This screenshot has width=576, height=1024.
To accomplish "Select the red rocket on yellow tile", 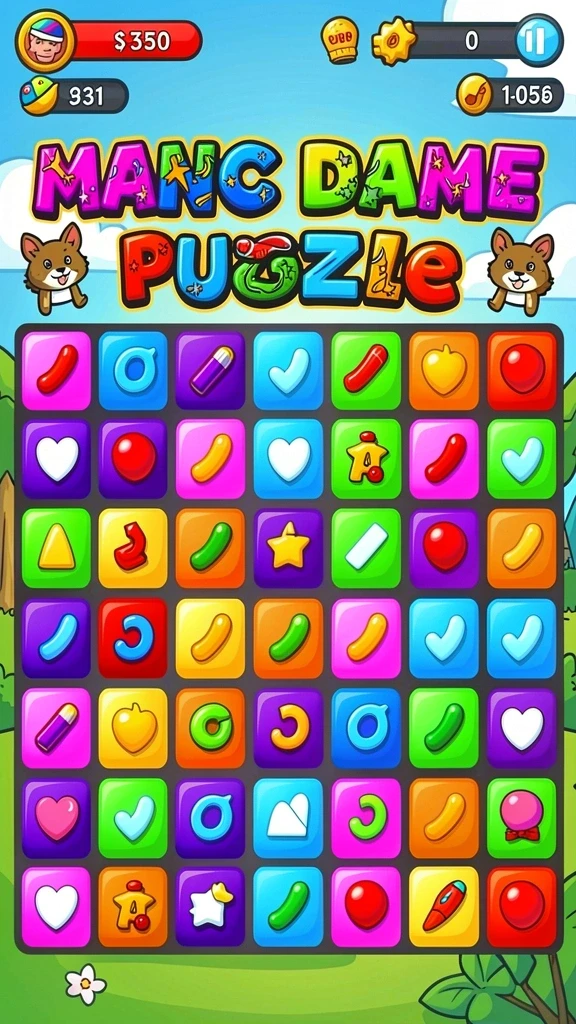I will (x=443, y=906).
